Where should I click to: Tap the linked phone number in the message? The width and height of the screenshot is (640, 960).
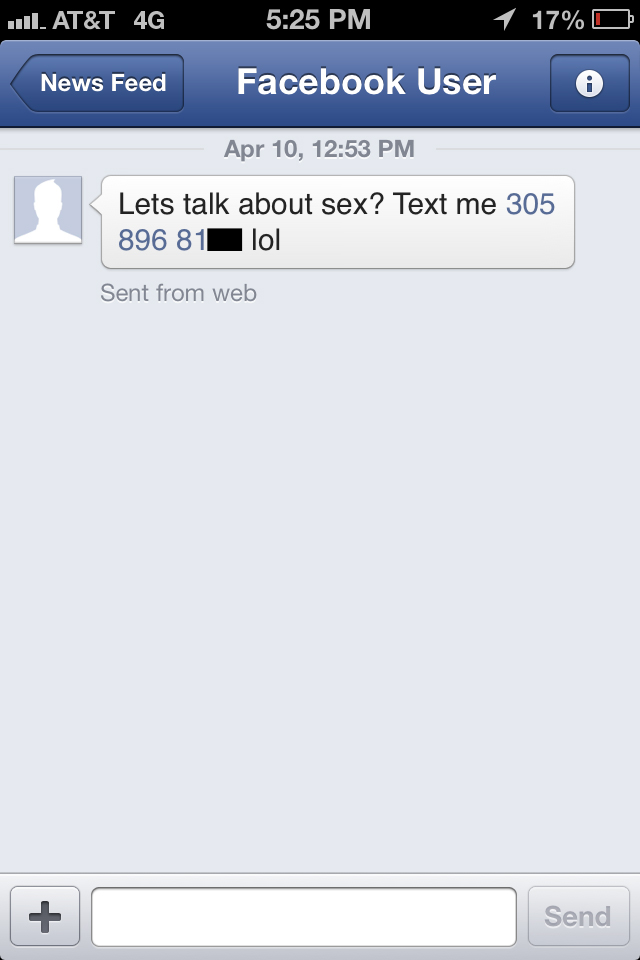click(x=530, y=204)
